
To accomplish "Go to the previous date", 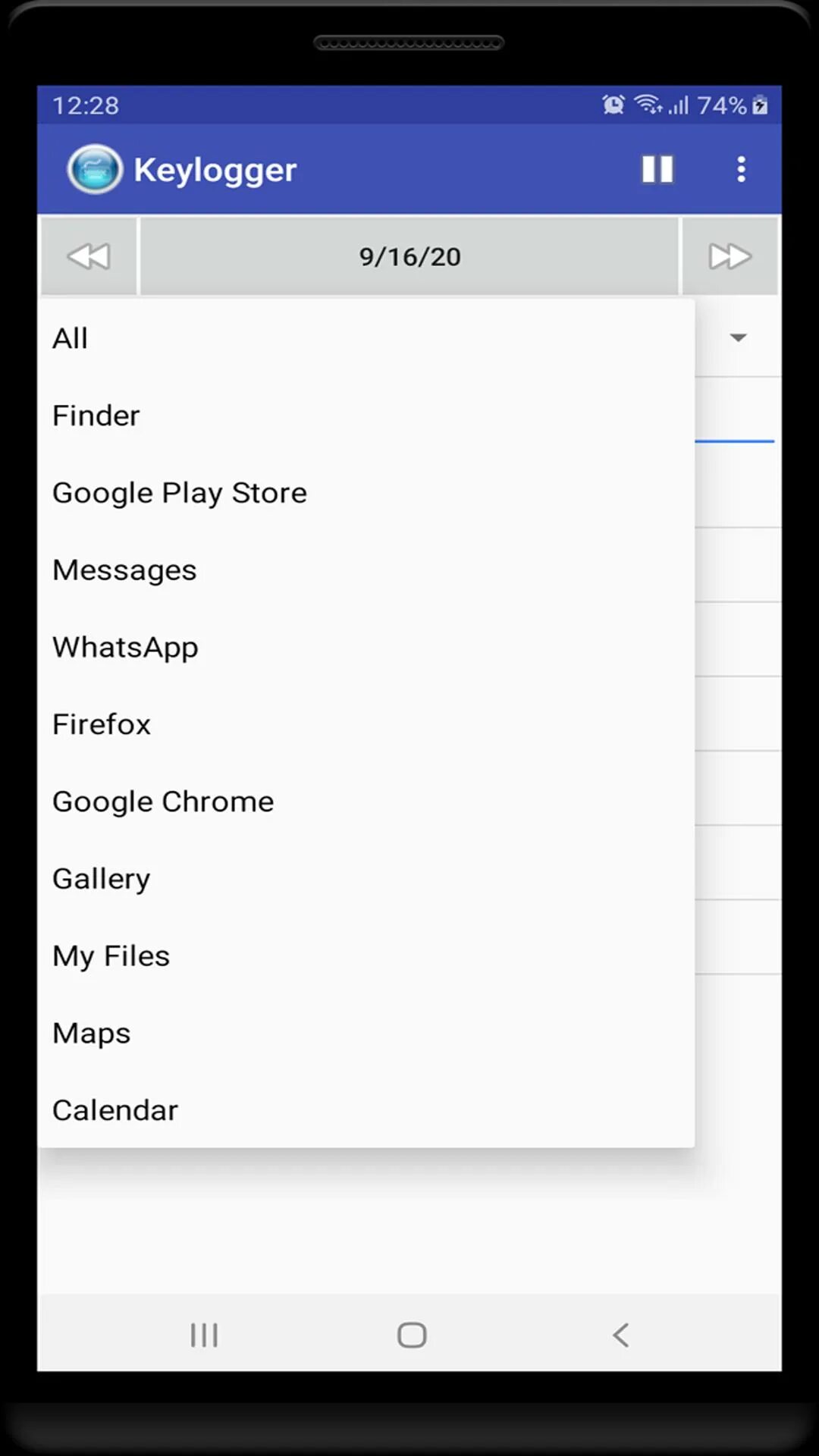I will coord(89,256).
